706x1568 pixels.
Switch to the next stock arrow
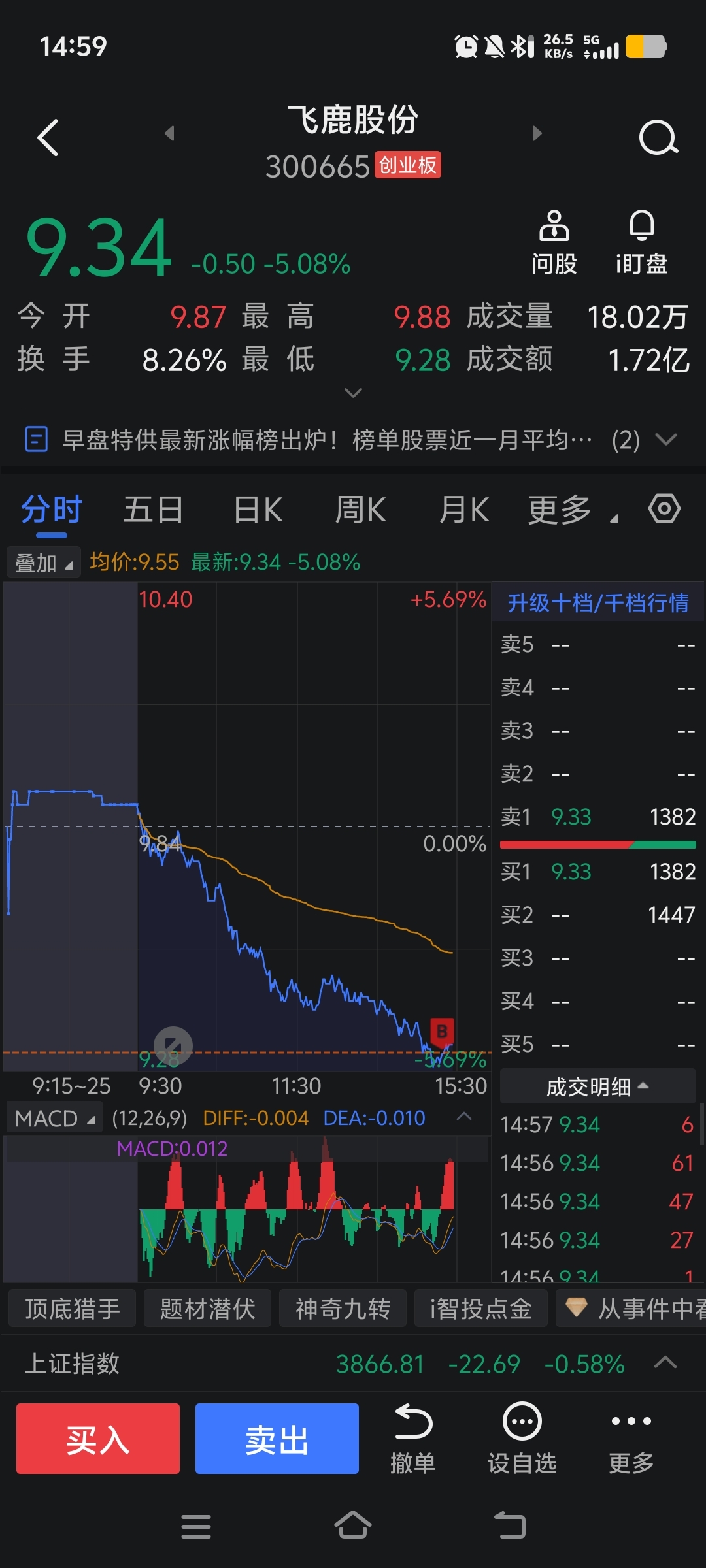tap(537, 133)
